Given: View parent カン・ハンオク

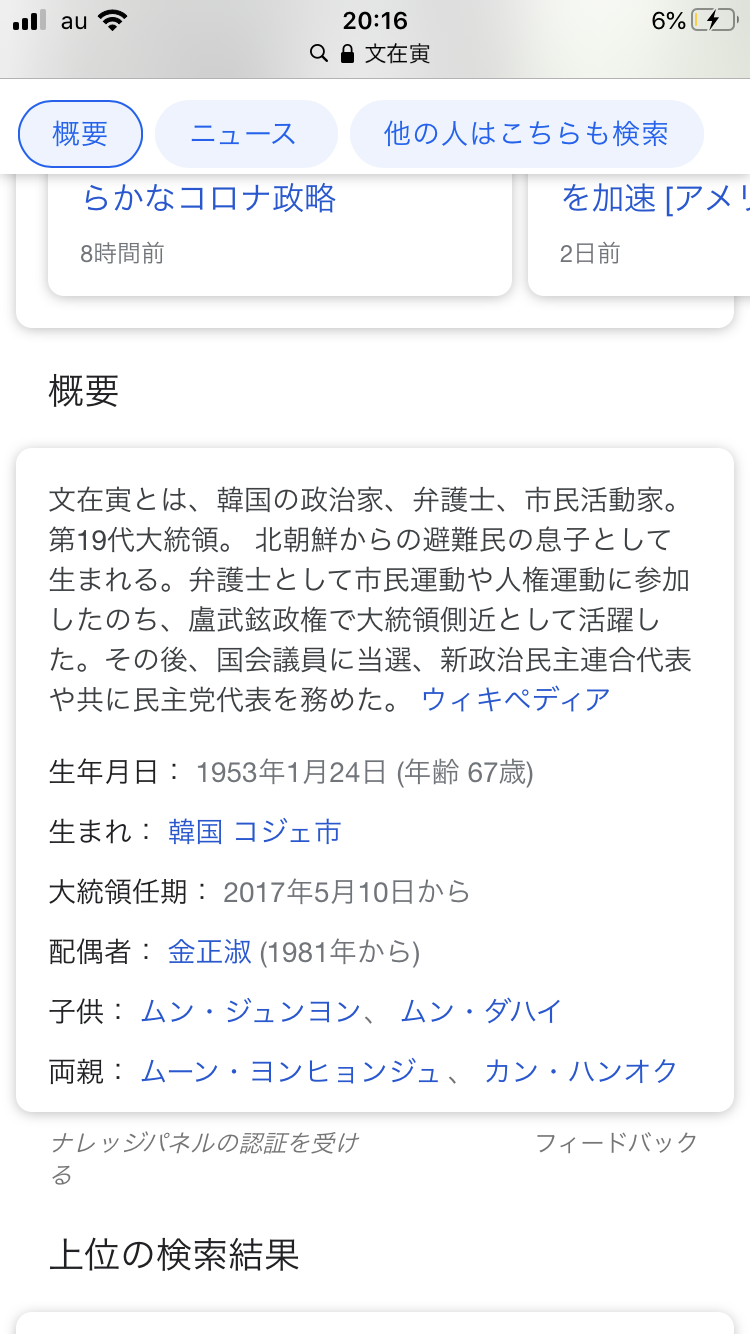Looking at the screenshot, I should click(580, 1071).
